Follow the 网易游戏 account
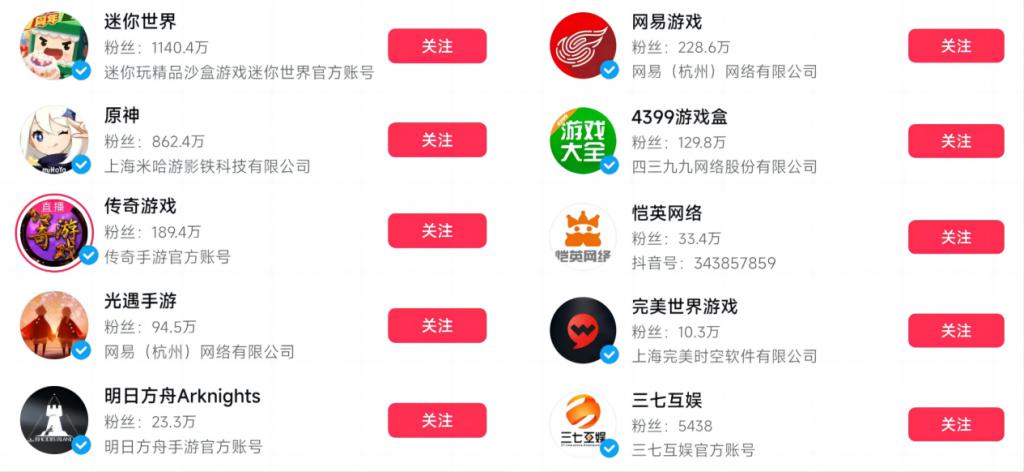1024x472 pixels. pos(956,46)
